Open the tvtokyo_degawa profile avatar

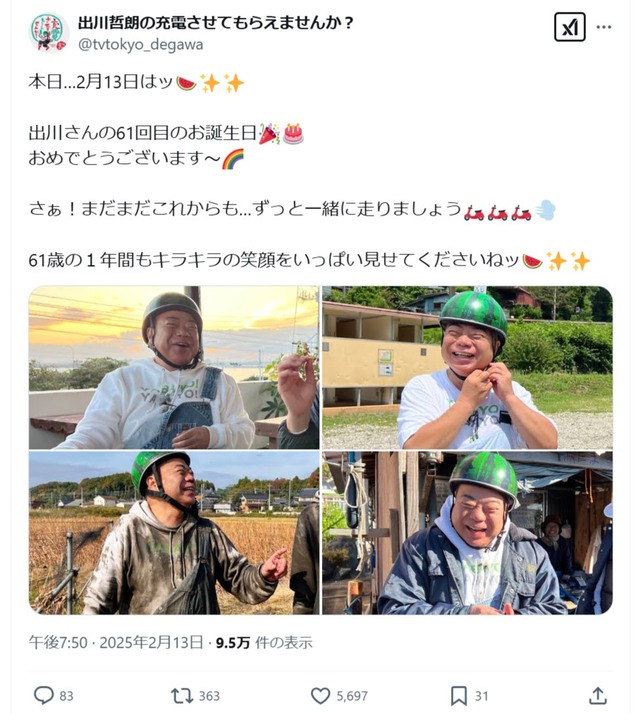point(47,32)
